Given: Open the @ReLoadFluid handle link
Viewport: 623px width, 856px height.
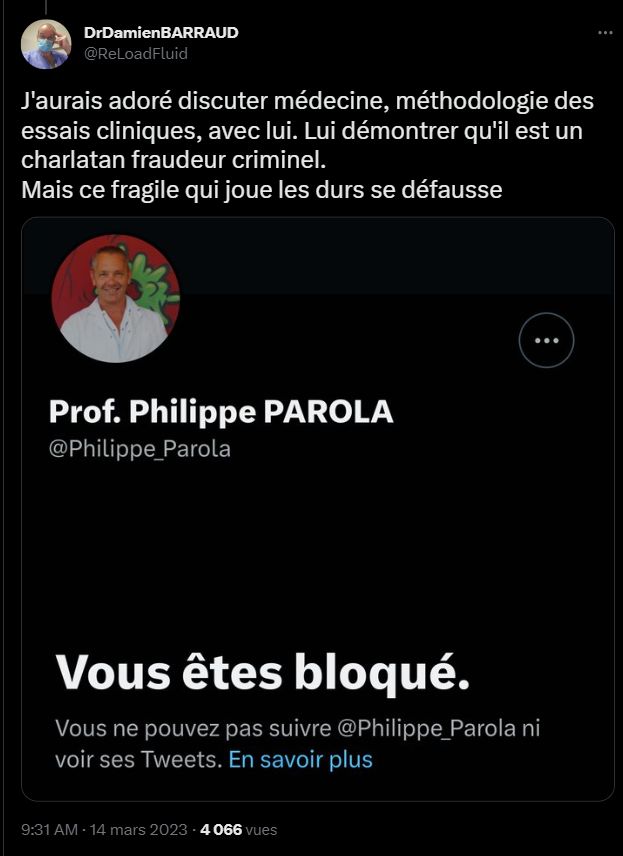Looking at the screenshot, I should point(136,54).
